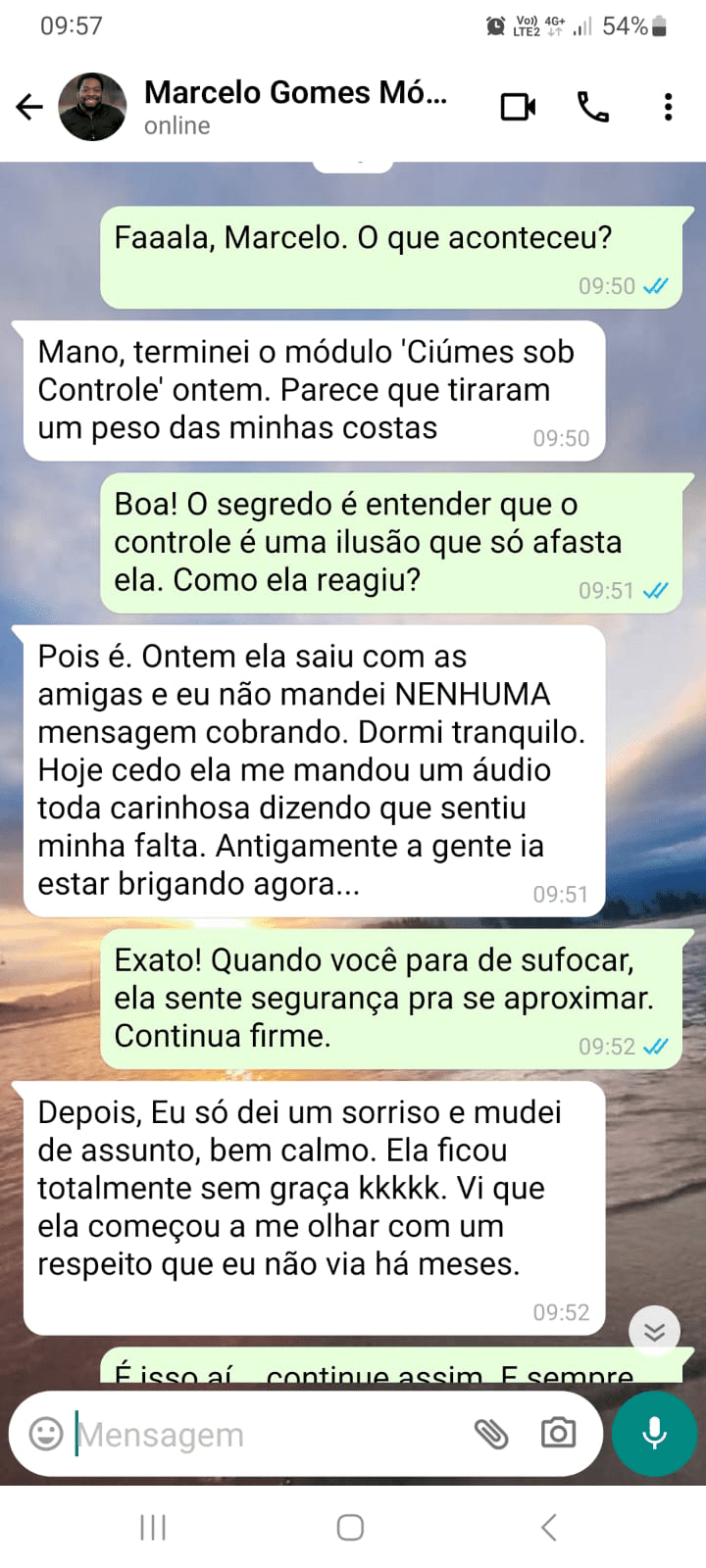This screenshot has height=1568, width=706.
Task: Return to the phone's home screen
Action: click(350, 1527)
